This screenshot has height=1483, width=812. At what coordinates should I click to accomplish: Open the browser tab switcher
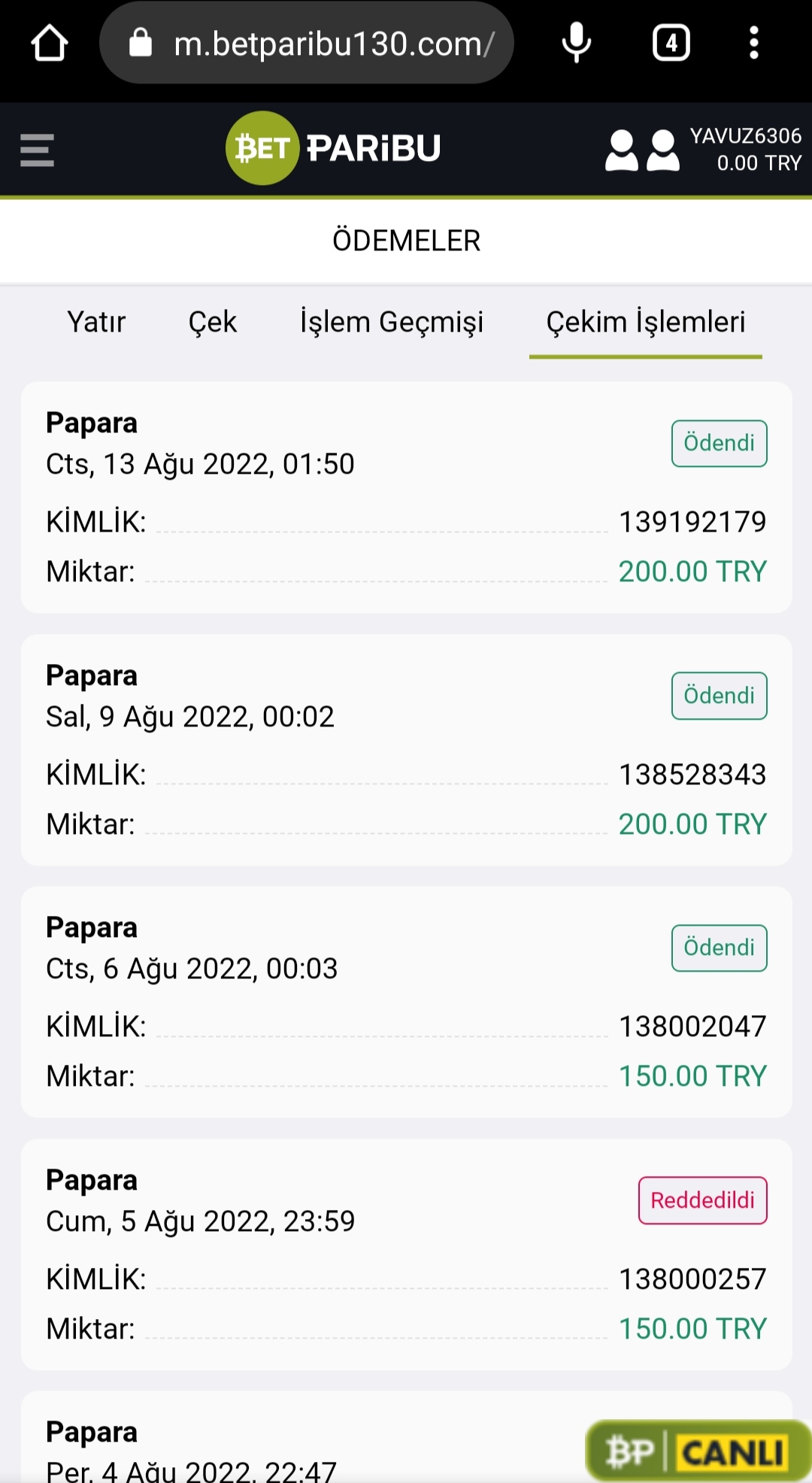click(x=671, y=43)
